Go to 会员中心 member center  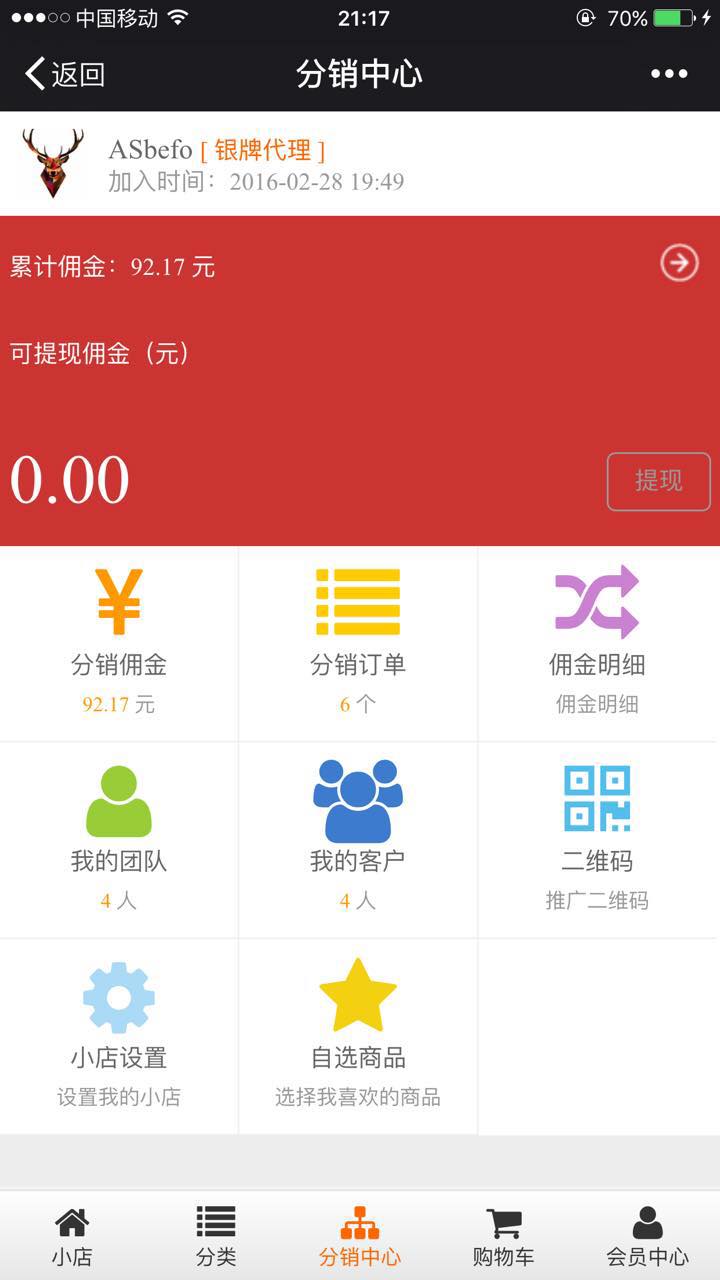pyautogui.click(x=648, y=1237)
